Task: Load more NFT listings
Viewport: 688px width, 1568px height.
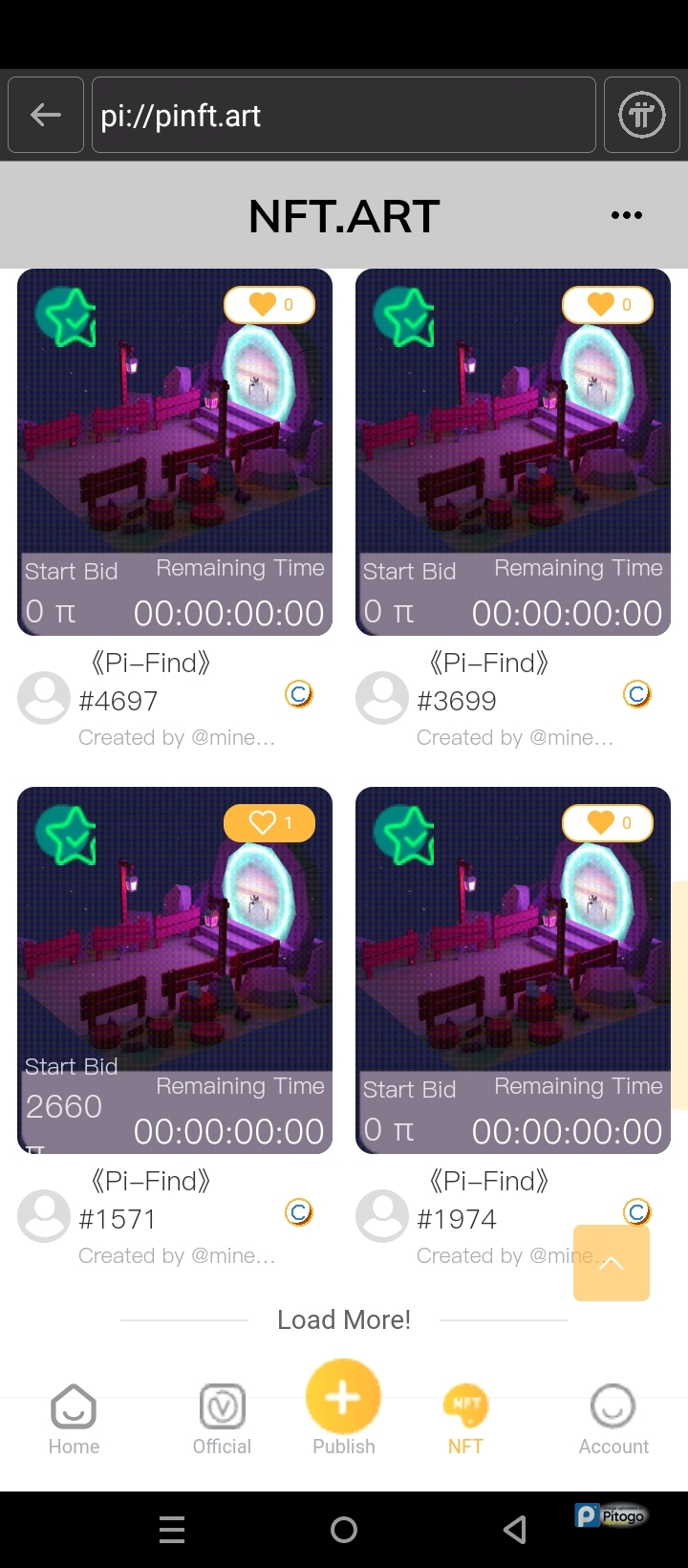Action: pyautogui.click(x=344, y=1319)
